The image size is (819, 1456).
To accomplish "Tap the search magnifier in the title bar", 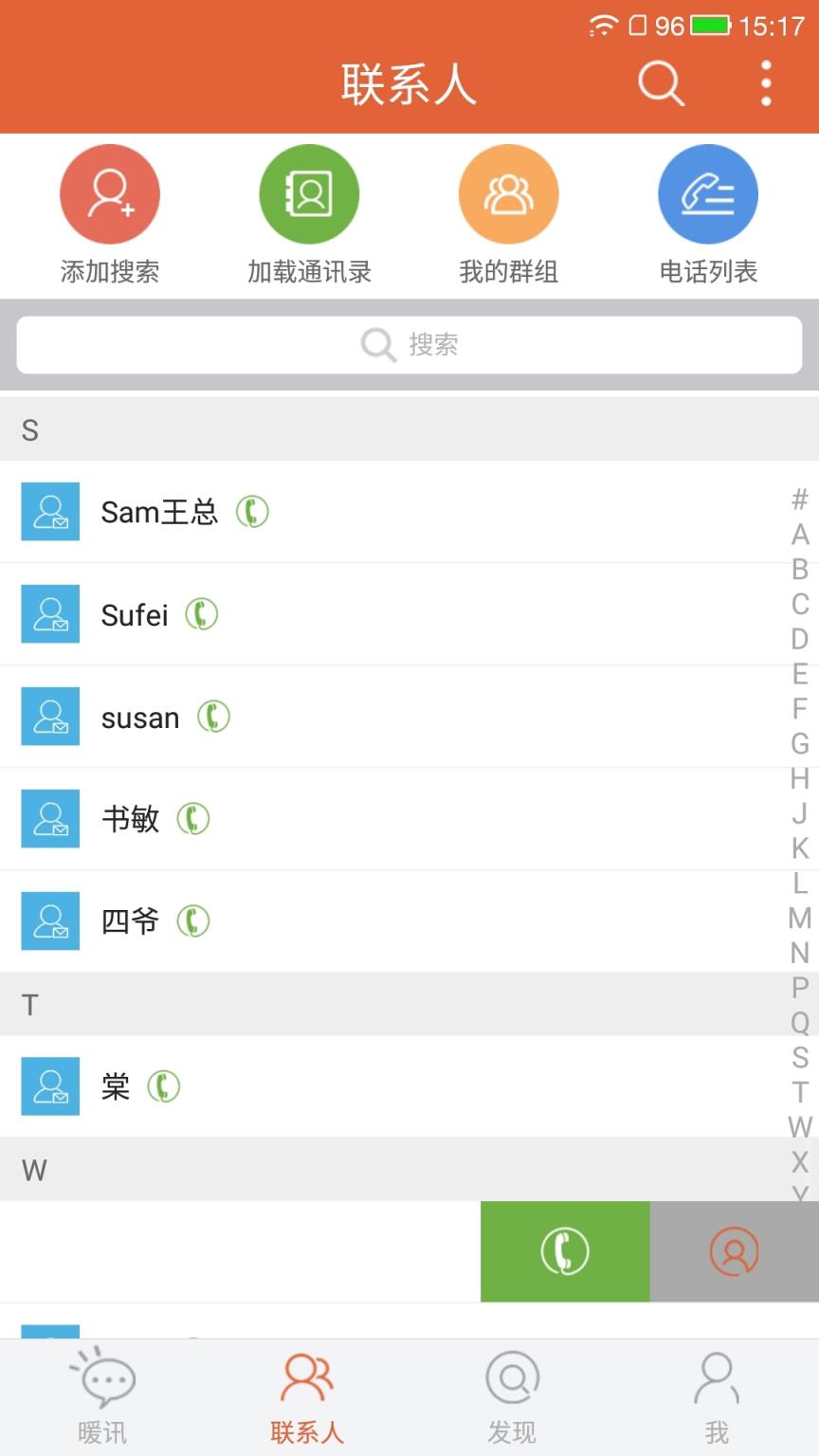I will pos(661,83).
